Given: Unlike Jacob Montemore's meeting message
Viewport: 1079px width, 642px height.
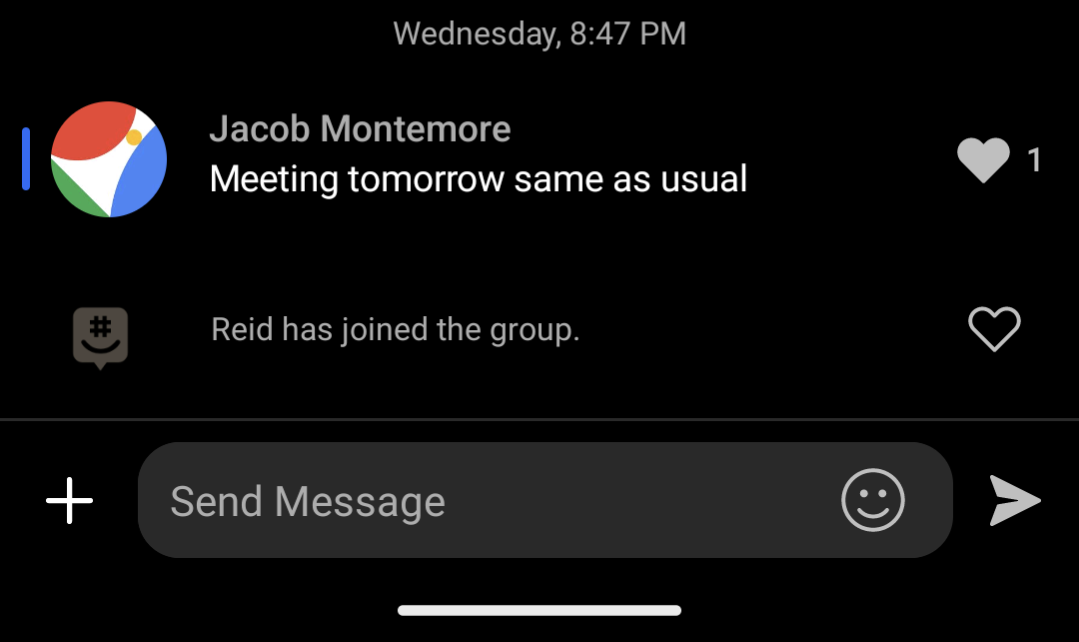Looking at the screenshot, I should [x=983, y=160].
